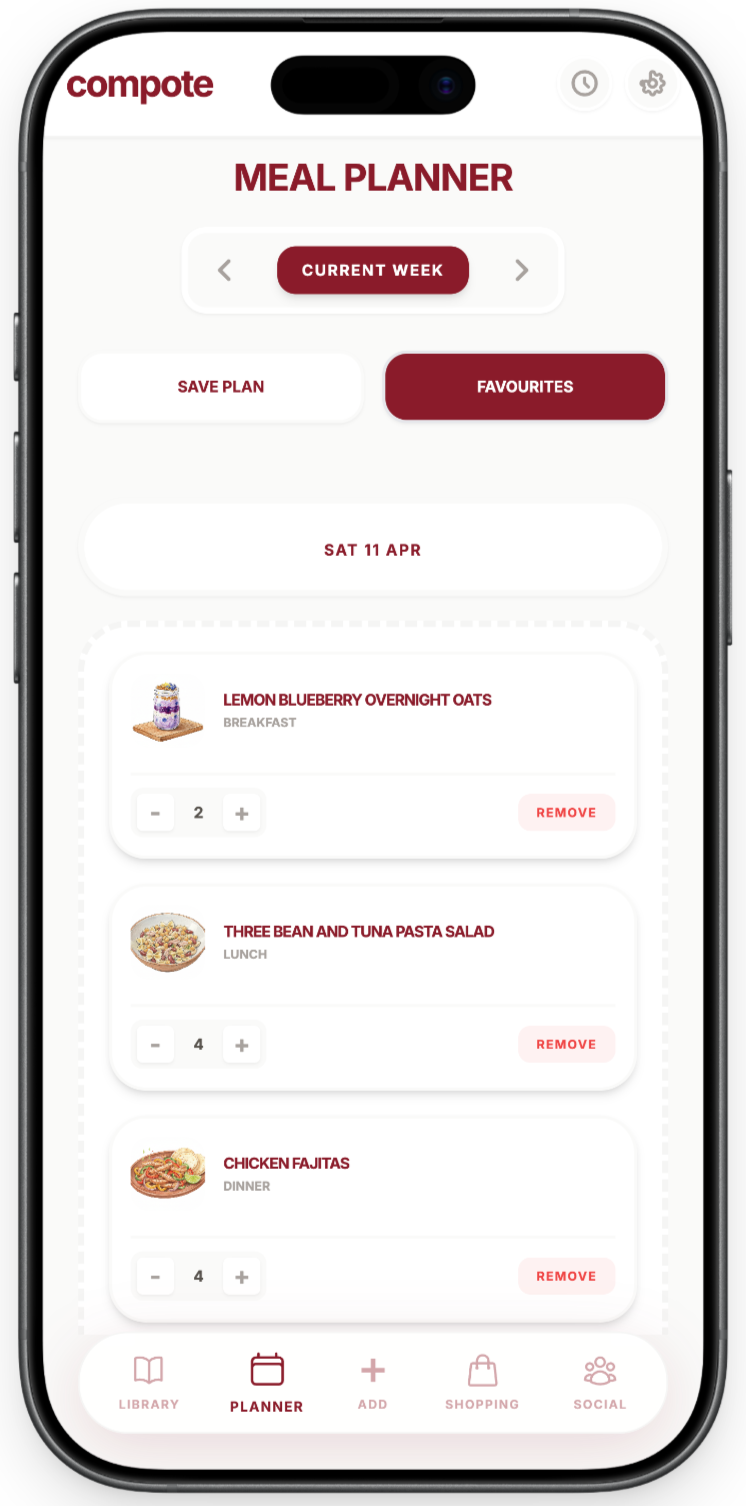Viewport: 746px width, 1506px height.
Task: Open the history clock icon
Action: [x=584, y=84]
